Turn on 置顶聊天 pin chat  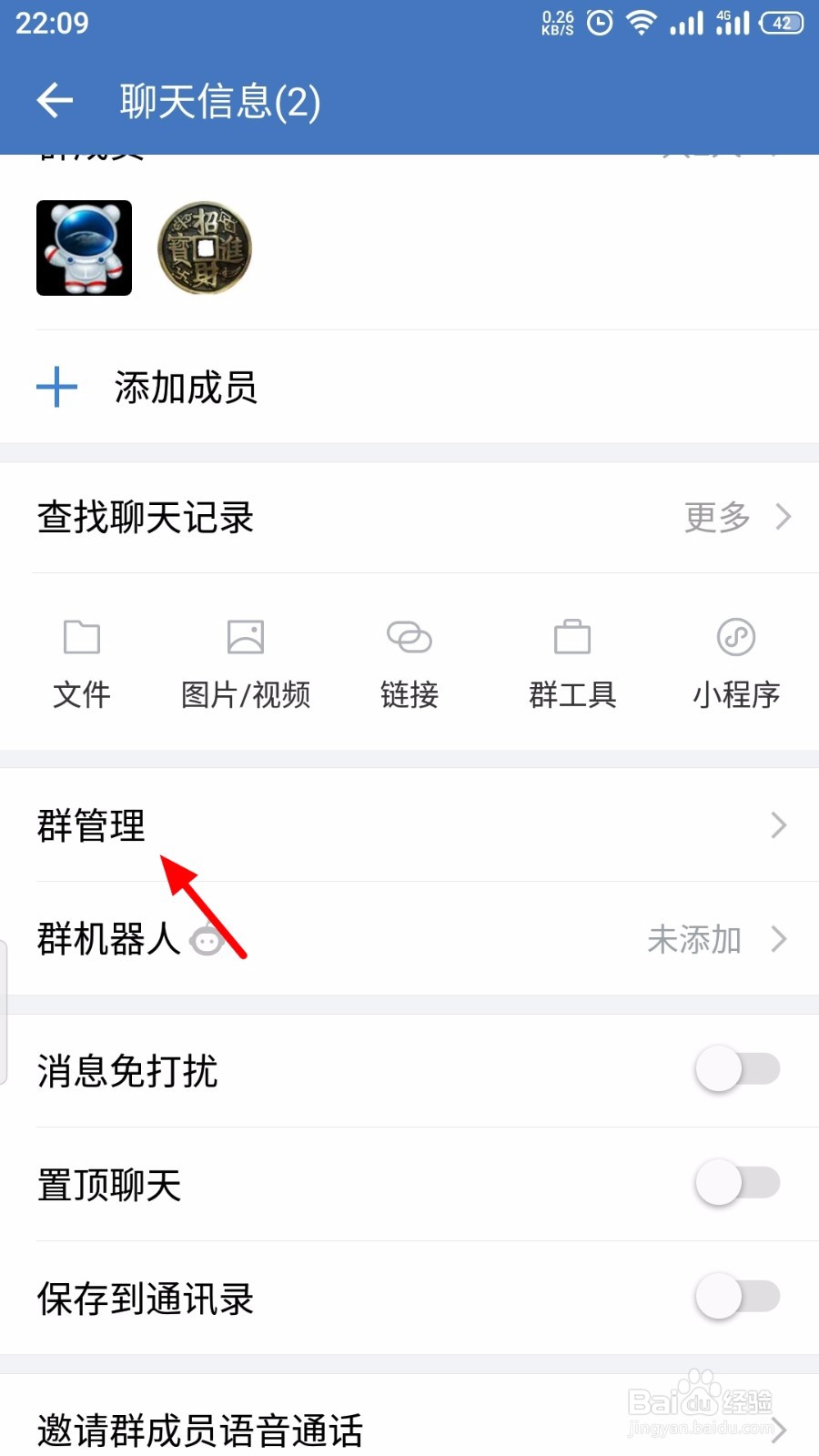[x=737, y=1183]
